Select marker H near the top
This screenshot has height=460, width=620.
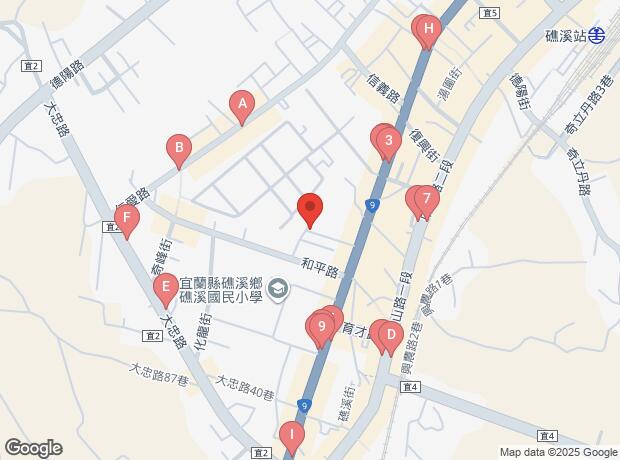[x=428, y=30]
